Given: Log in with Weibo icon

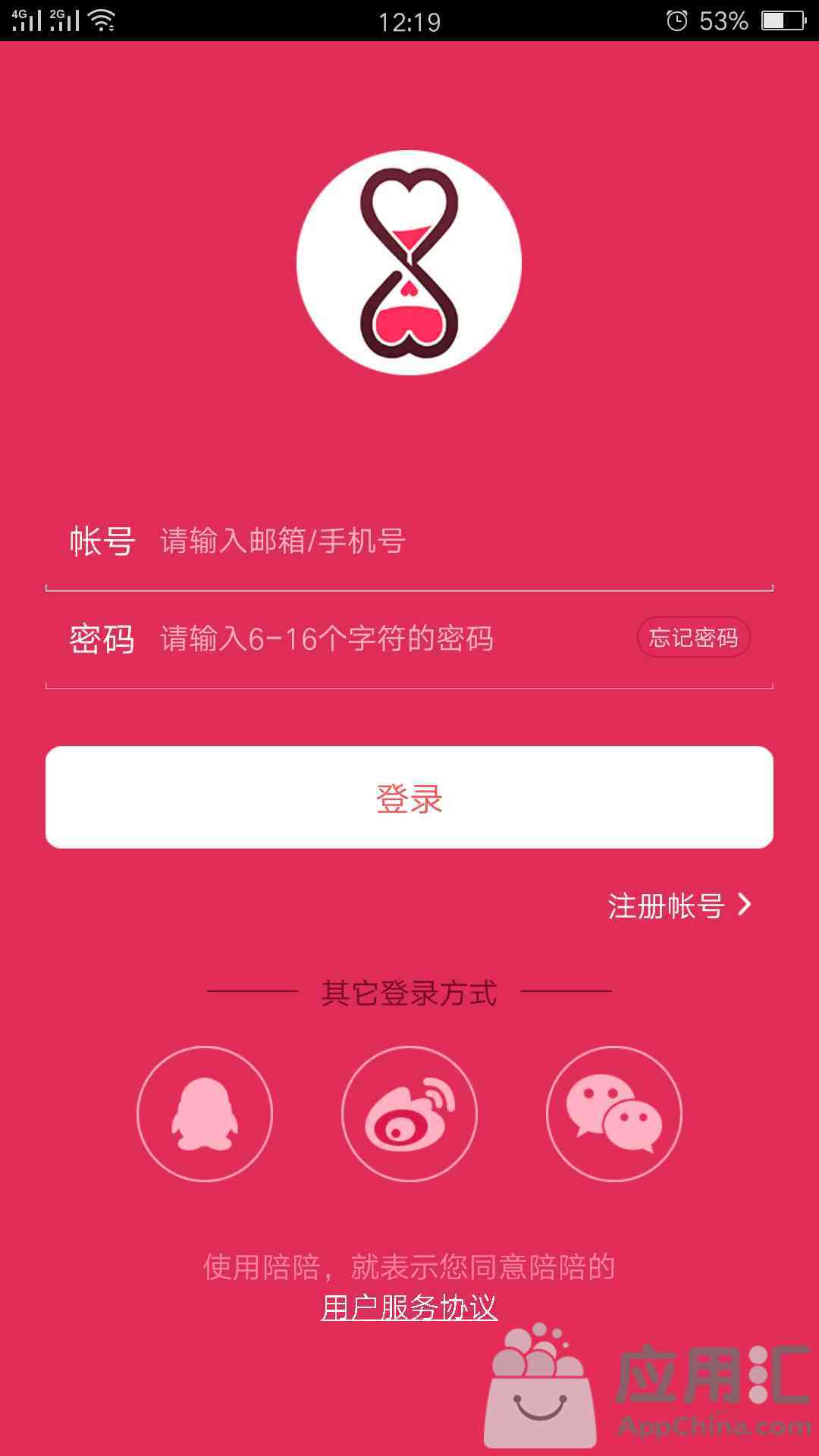Looking at the screenshot, I should tap(409, 1113).
